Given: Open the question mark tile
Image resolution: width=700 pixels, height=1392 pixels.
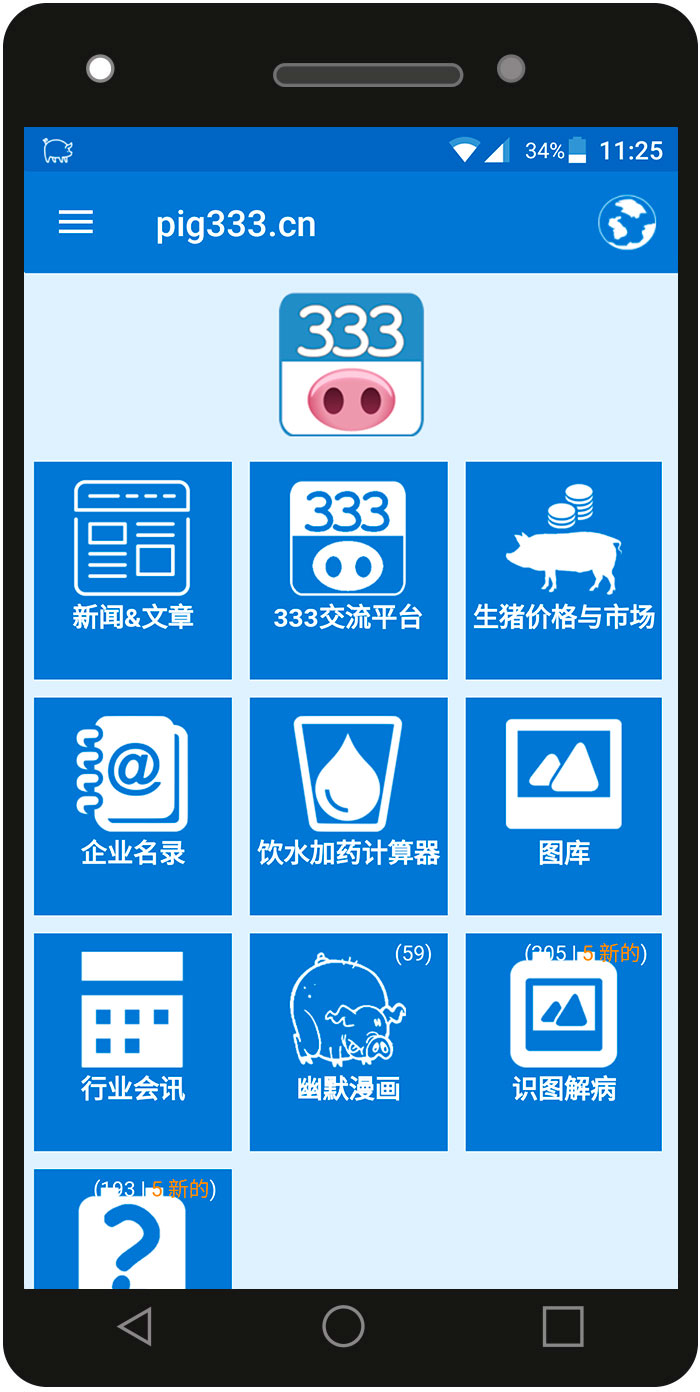Looking at the screenshot, I should click(133, 1235).
